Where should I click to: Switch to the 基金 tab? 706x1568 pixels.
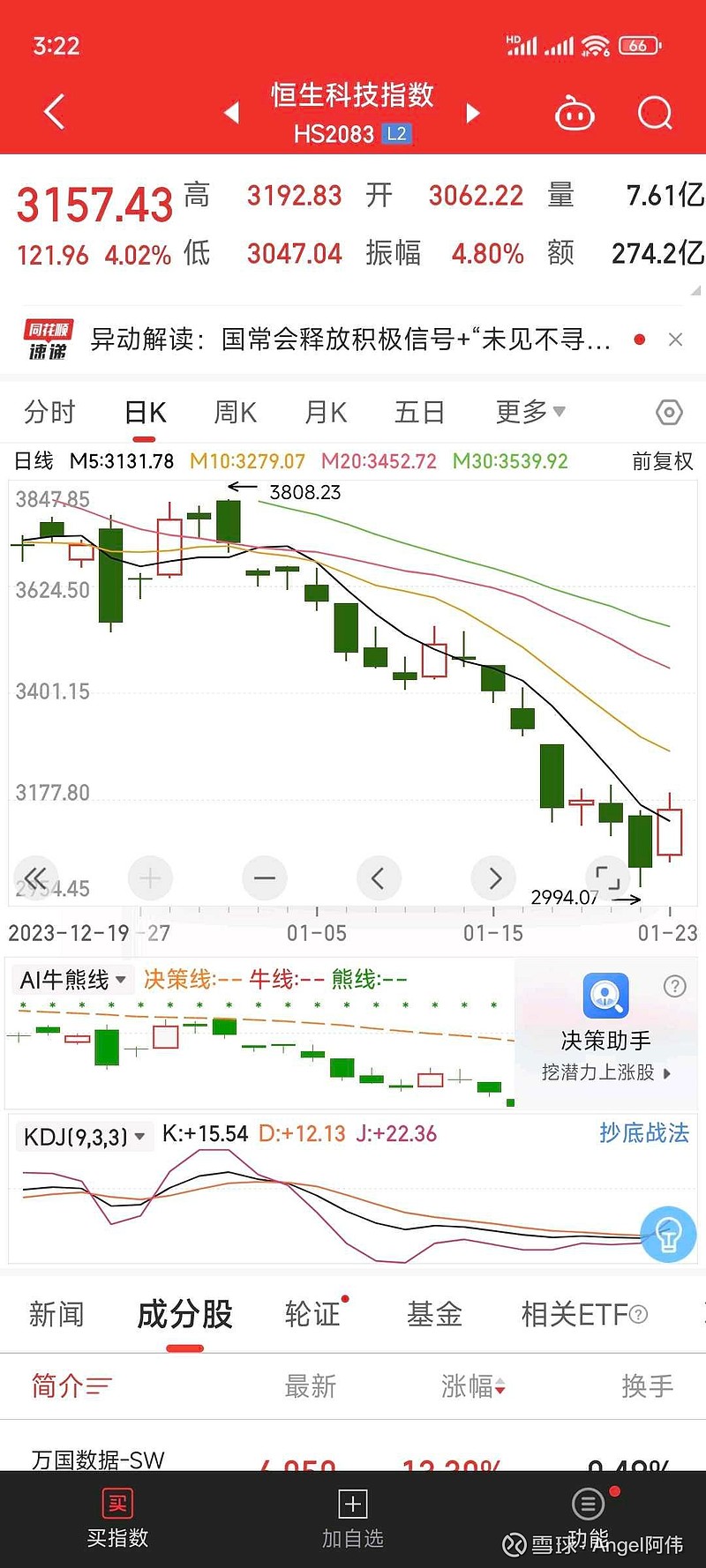[x=434, y=1313]
